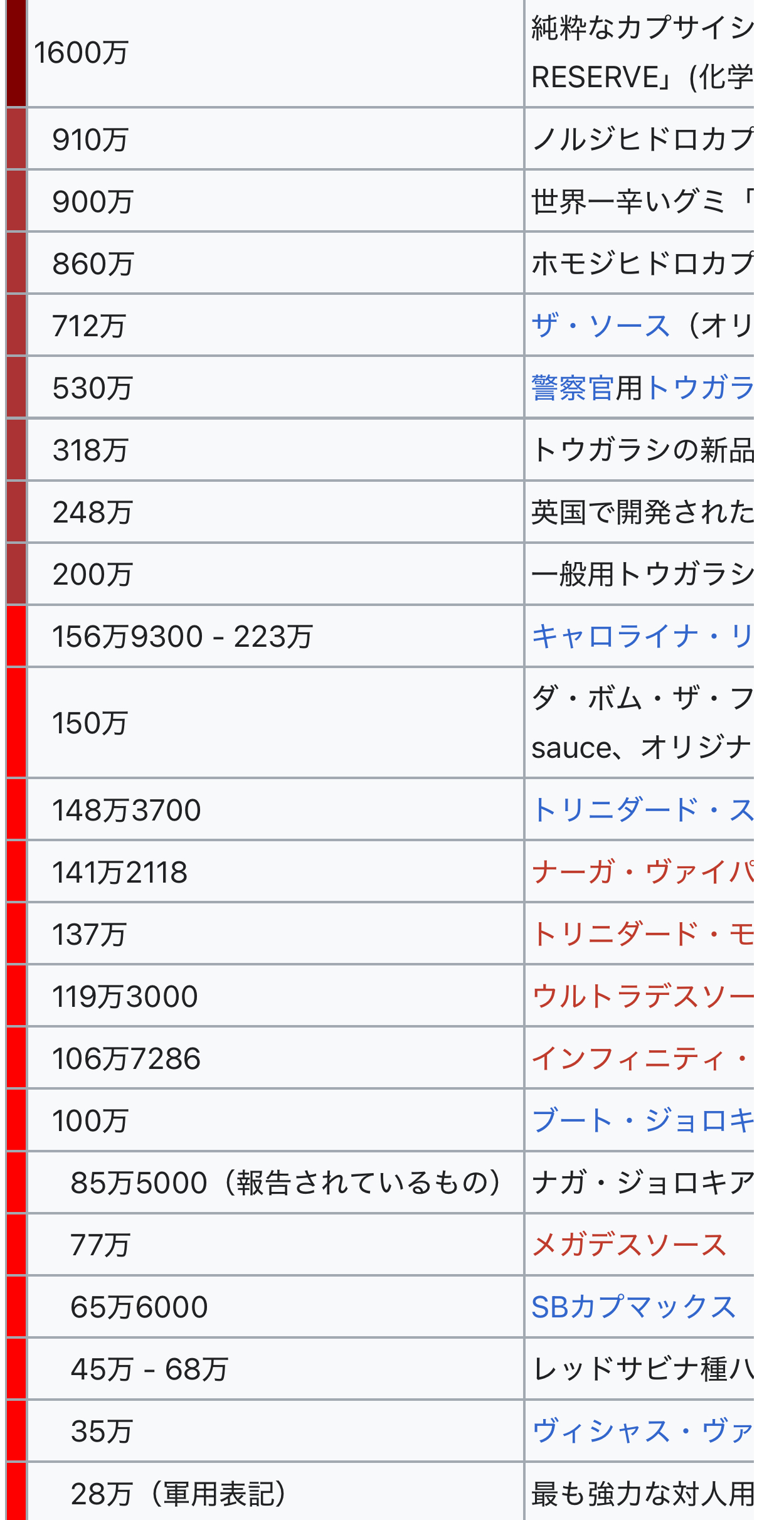Screen dimensions: 784x1520
Task: Open the red ナーガ・ヴァイパ link
Action: [642, 872]
